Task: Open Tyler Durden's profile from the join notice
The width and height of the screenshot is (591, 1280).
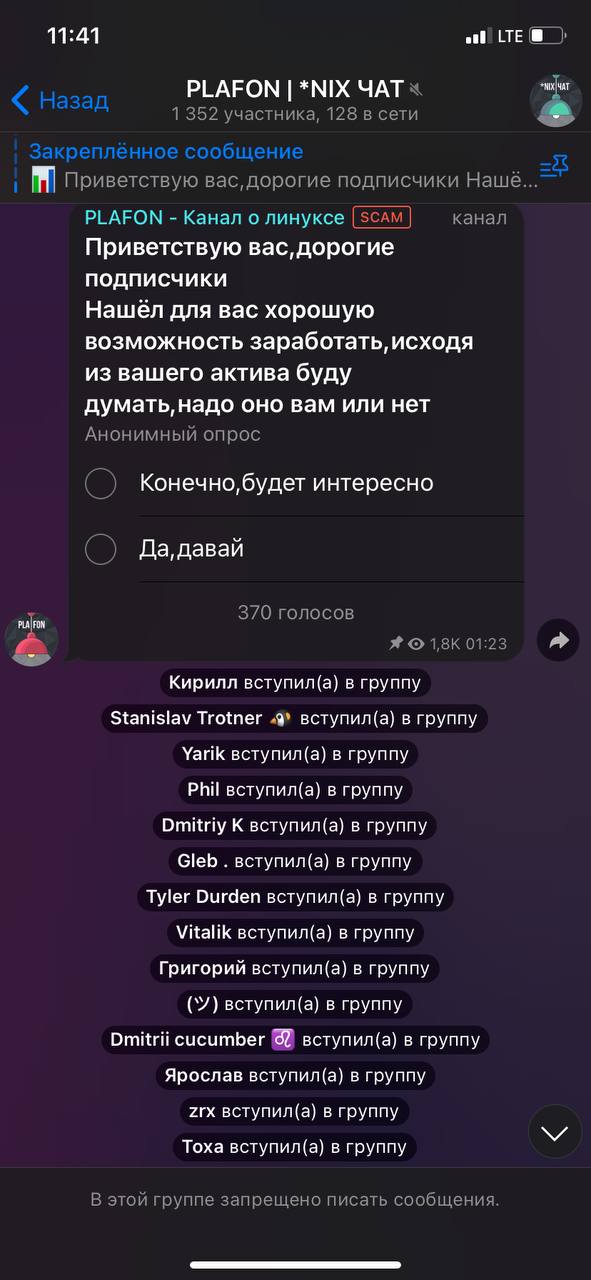Action: pos(203,897)
